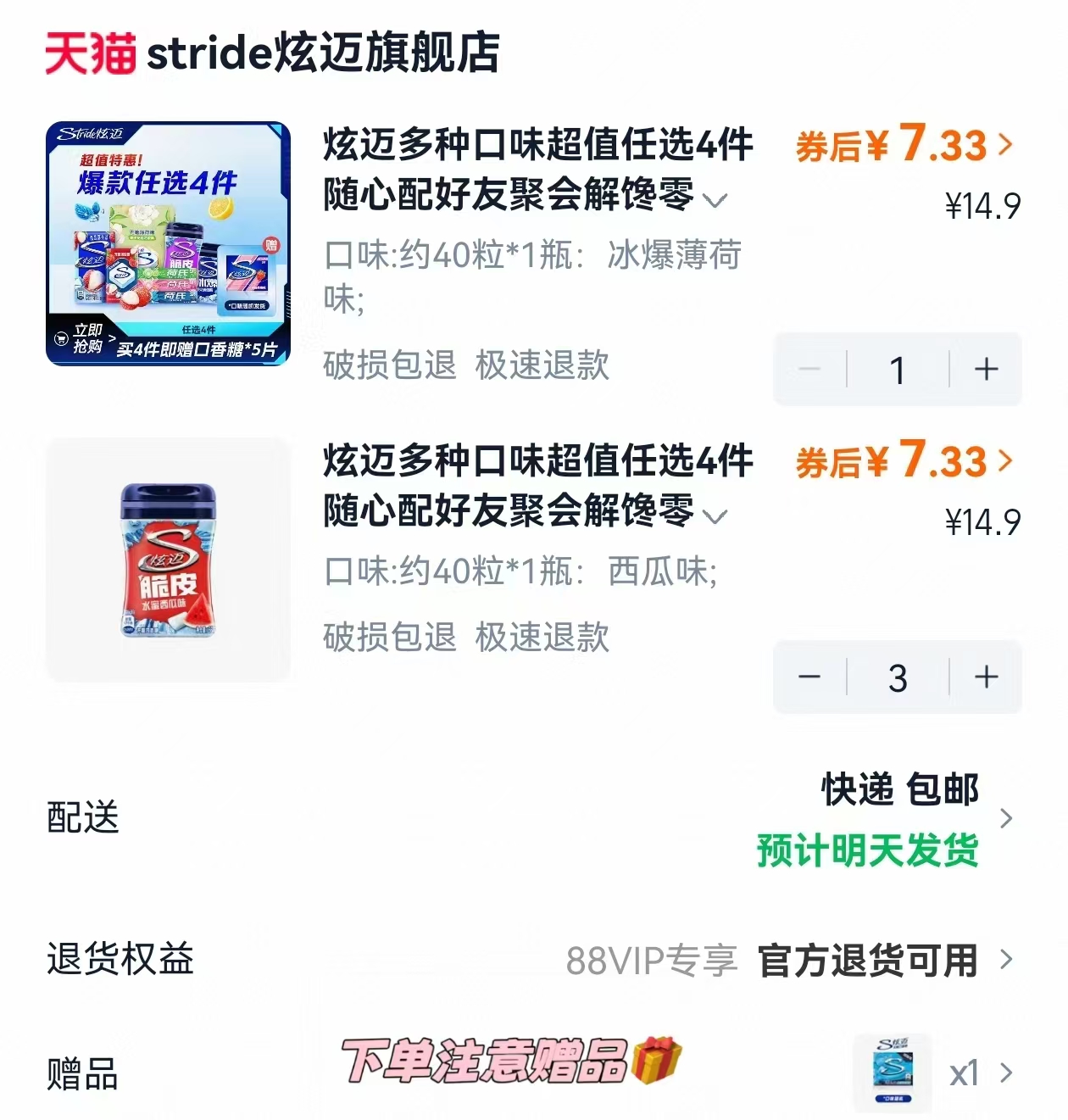This screenshot has height=1120, width=1068.
Task: Expand flavor options for the 冰爆薄荷味 item
Action: tap(715, 202)
